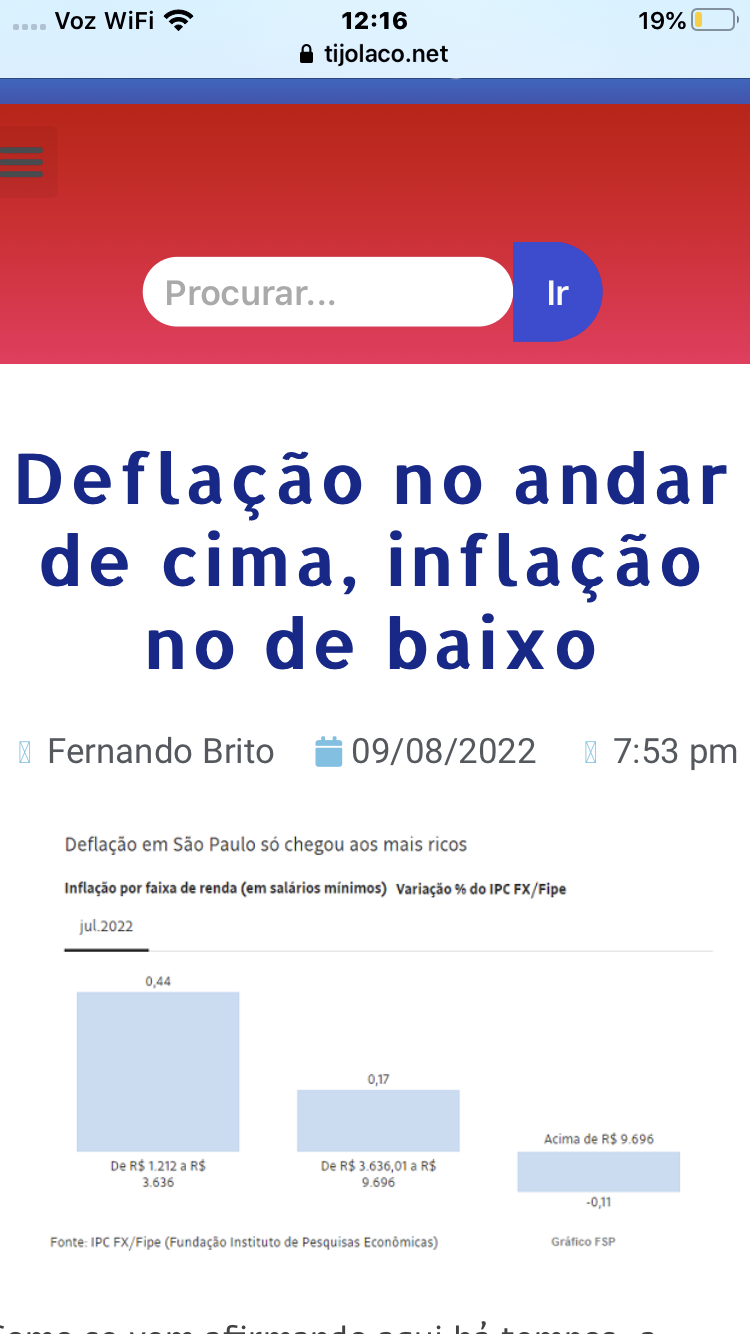This screenshot has width=750, height=1334.
Task: Tap the Procurar search field
Action: click(327, 293)
